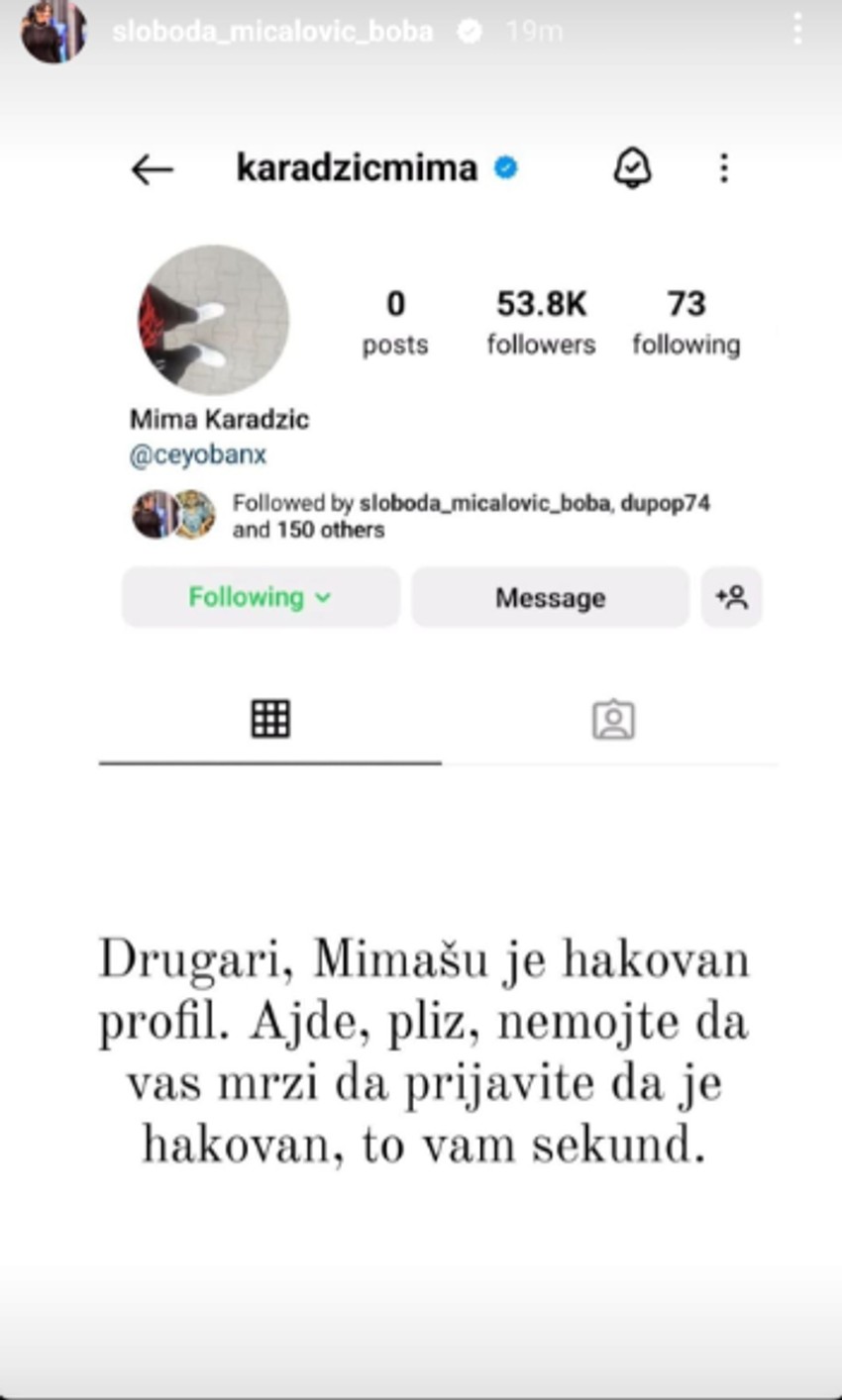Image resolution: width=842 pixels, height=1400 pixels.
Task: Switch to the tagged photos icon
Action: (614, 722)
